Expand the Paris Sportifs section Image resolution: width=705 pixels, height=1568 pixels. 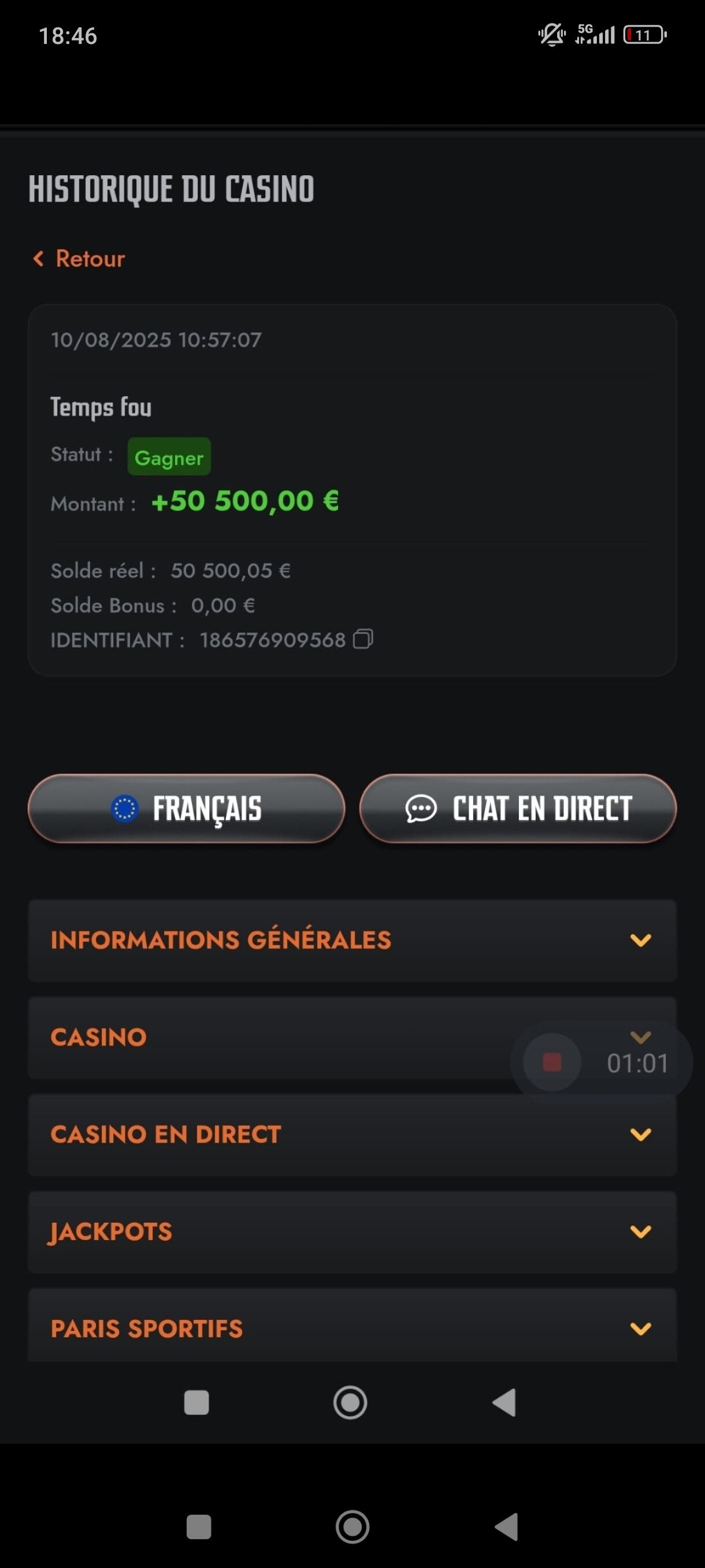click(x=352, y=1328)
